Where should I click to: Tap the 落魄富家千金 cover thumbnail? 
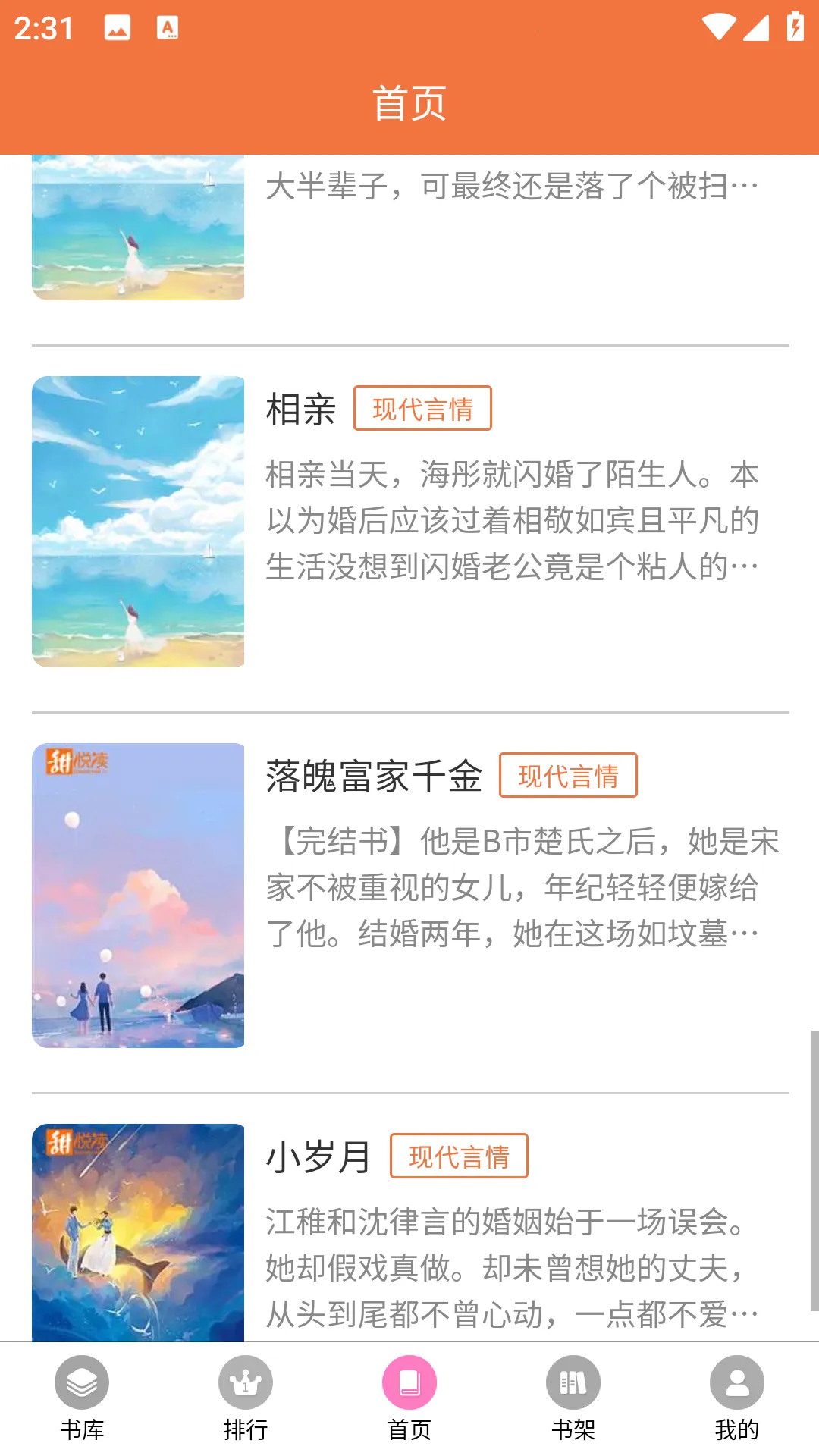(138, 896)
